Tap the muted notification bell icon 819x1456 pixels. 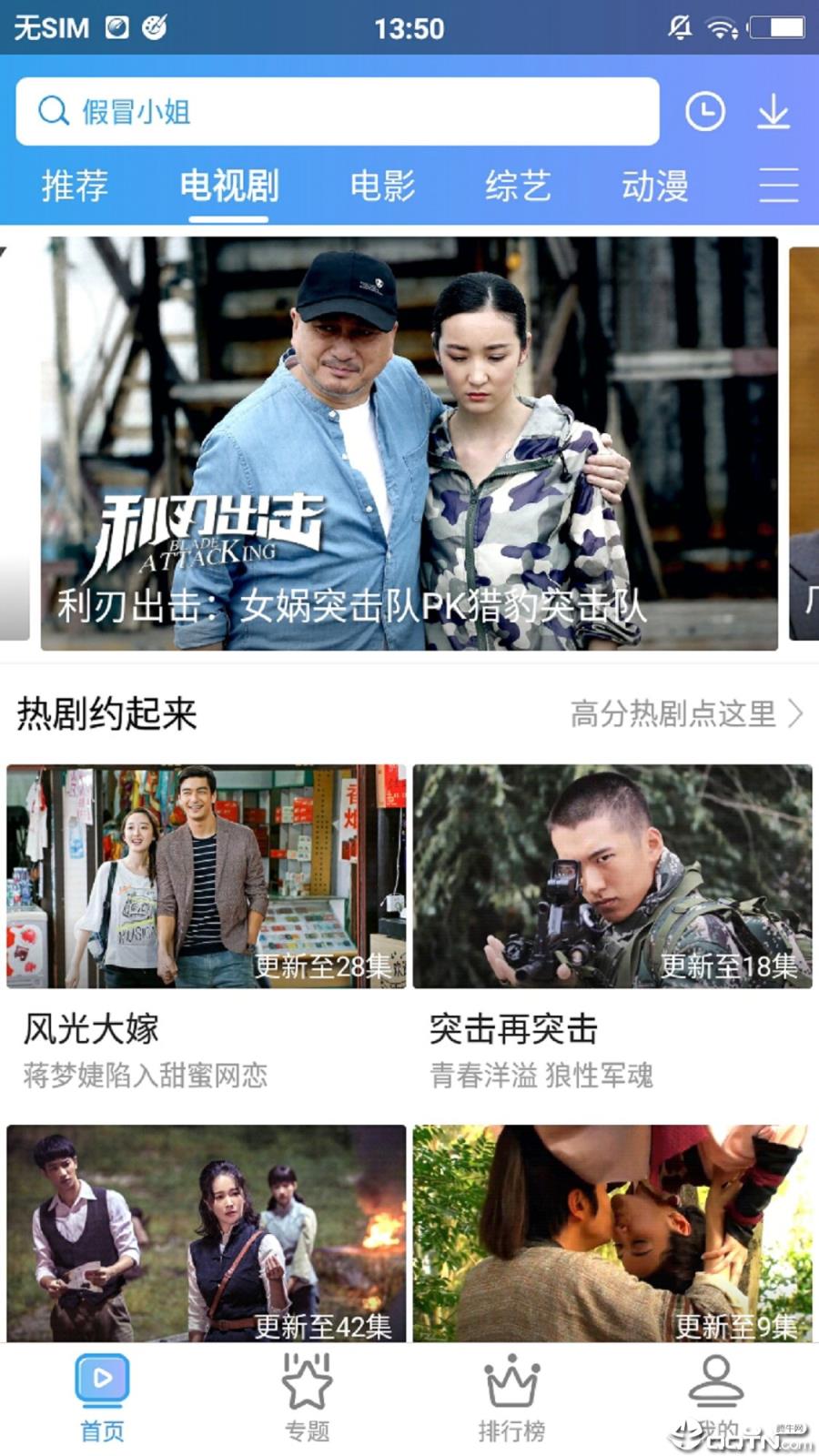[677, 27]
